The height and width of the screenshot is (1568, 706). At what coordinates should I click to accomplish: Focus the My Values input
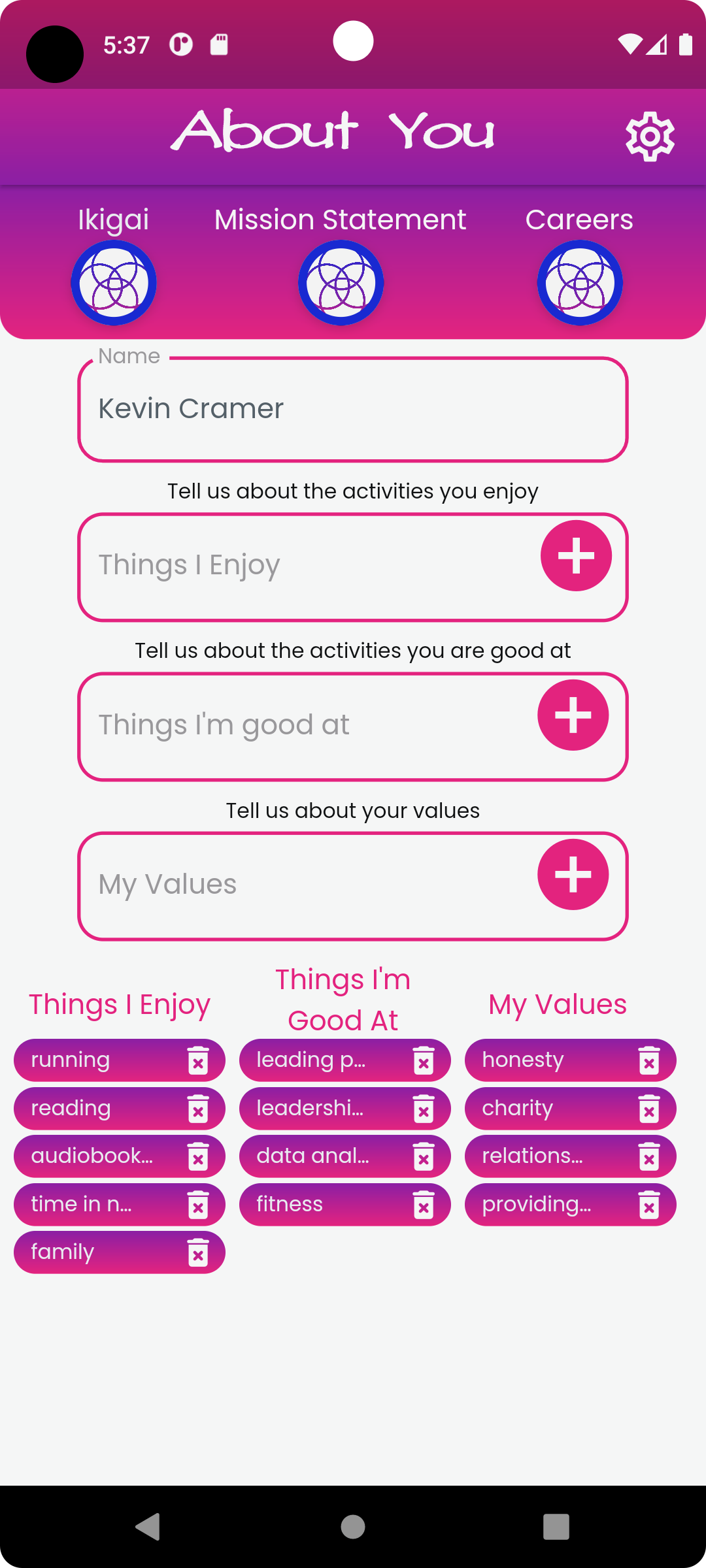[x=307, y=885]
